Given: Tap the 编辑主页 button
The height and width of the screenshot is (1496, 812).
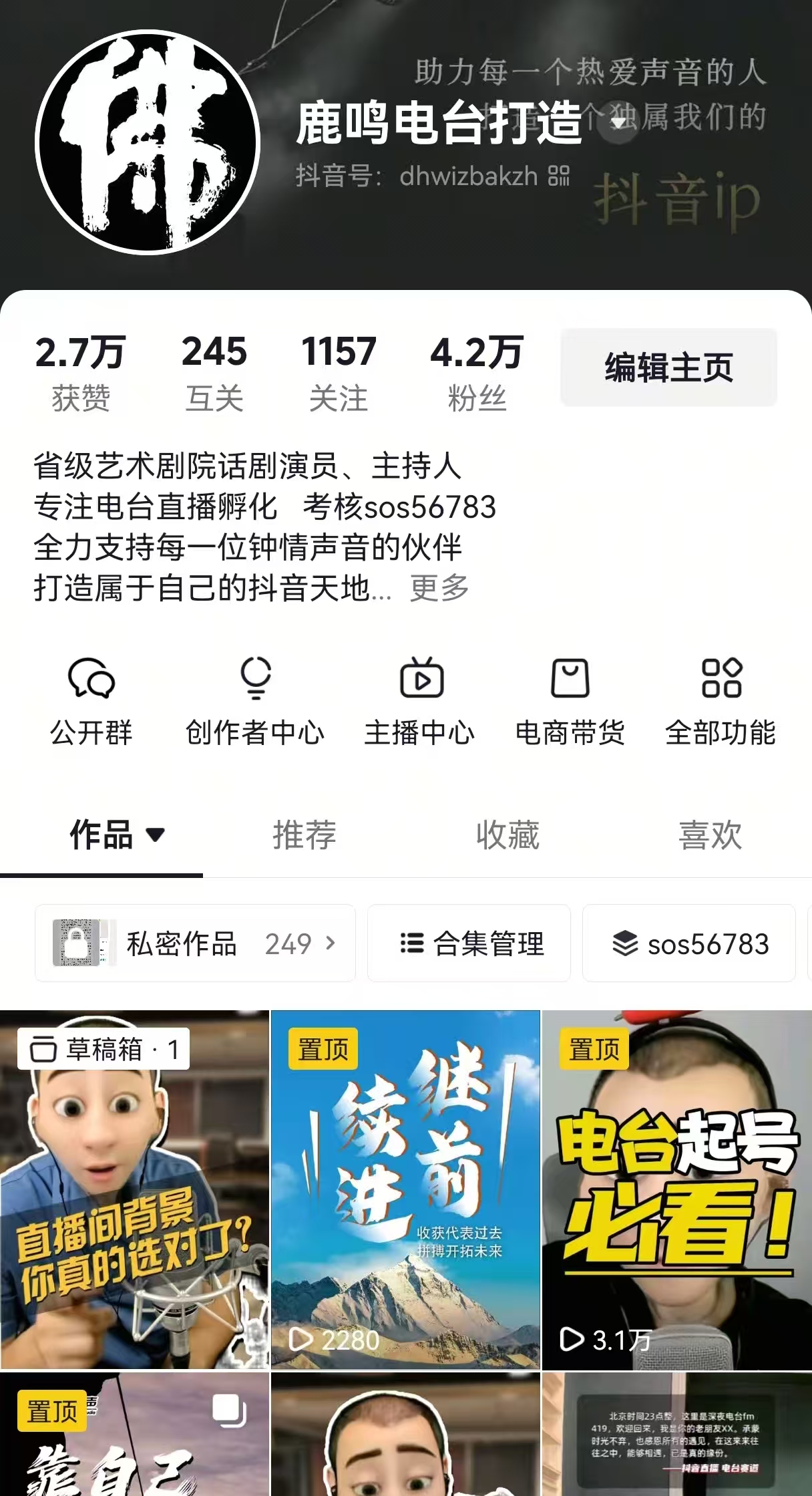Looking at the screenshot, I should (x=668, y=367).
